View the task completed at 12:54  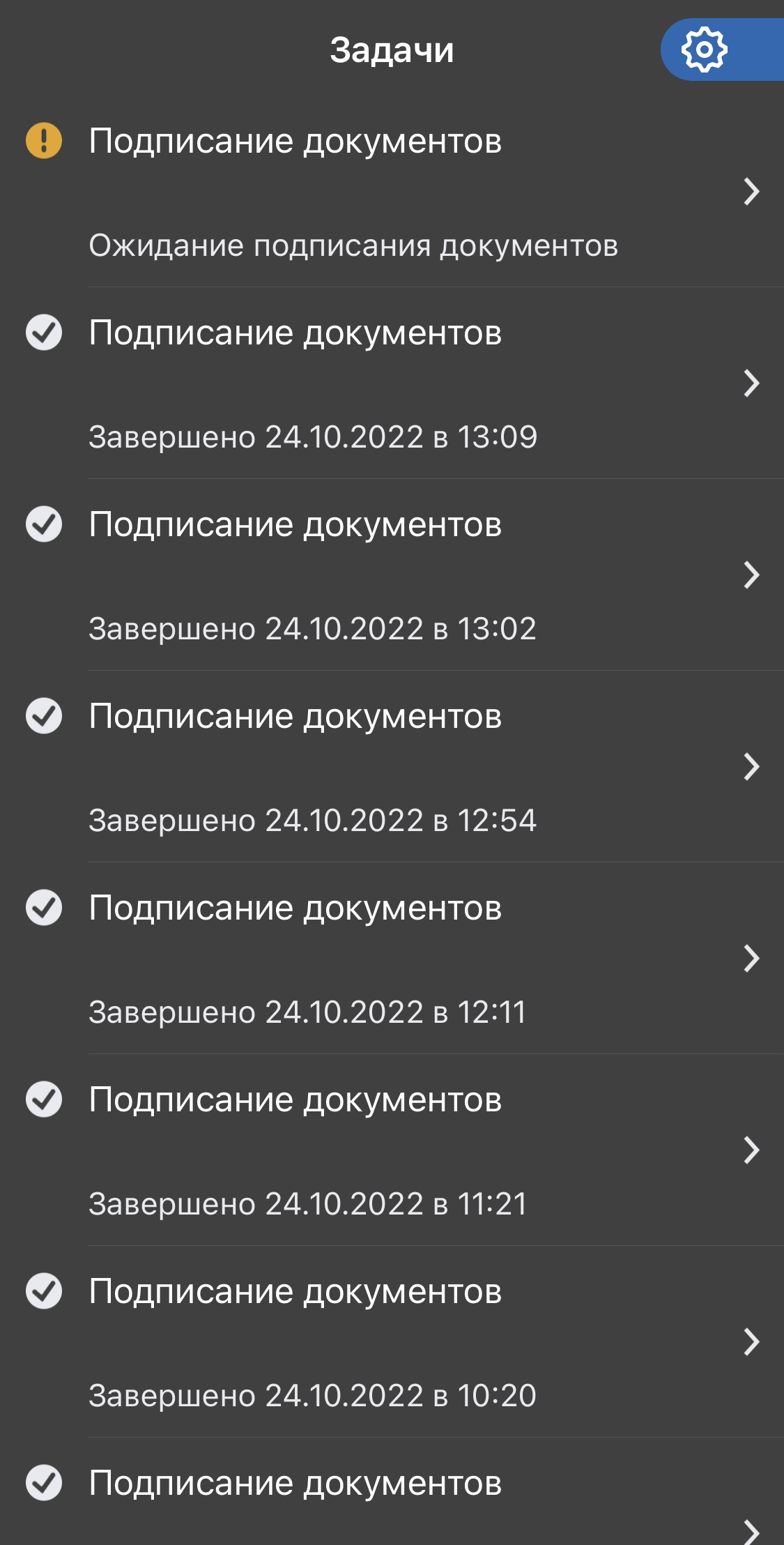[x=392, y=767]
